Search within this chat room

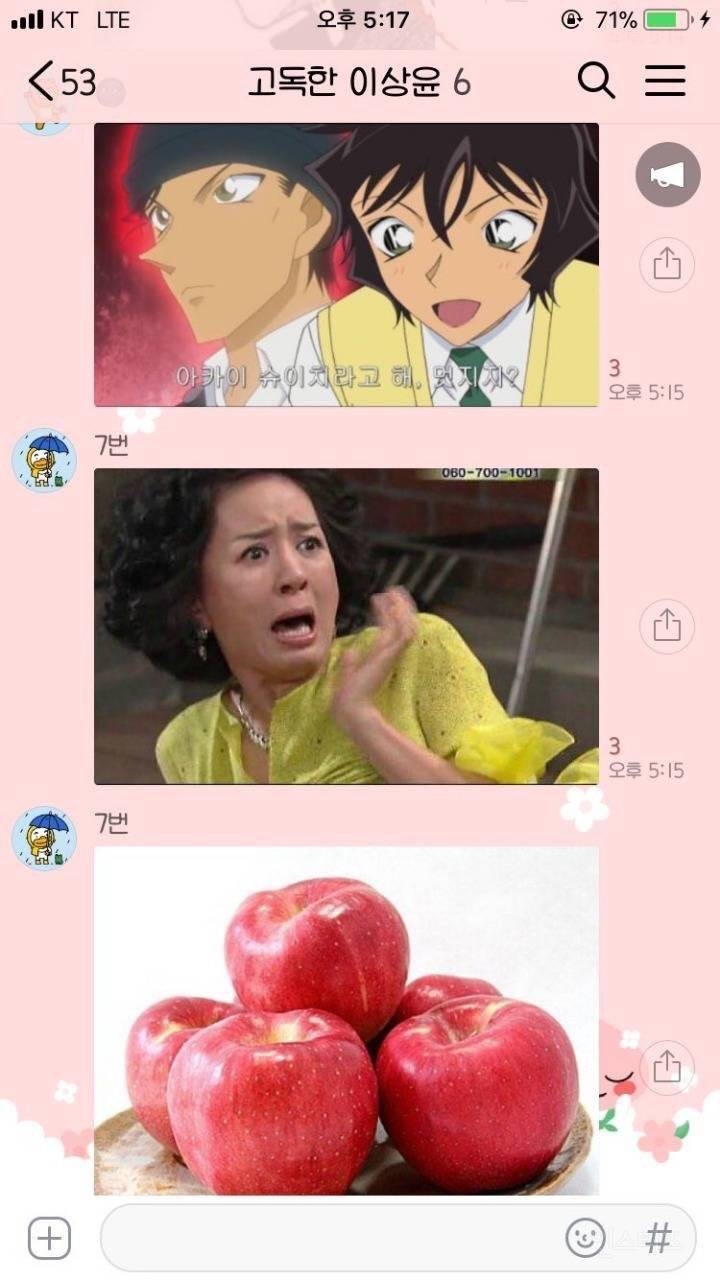(596, 81)
